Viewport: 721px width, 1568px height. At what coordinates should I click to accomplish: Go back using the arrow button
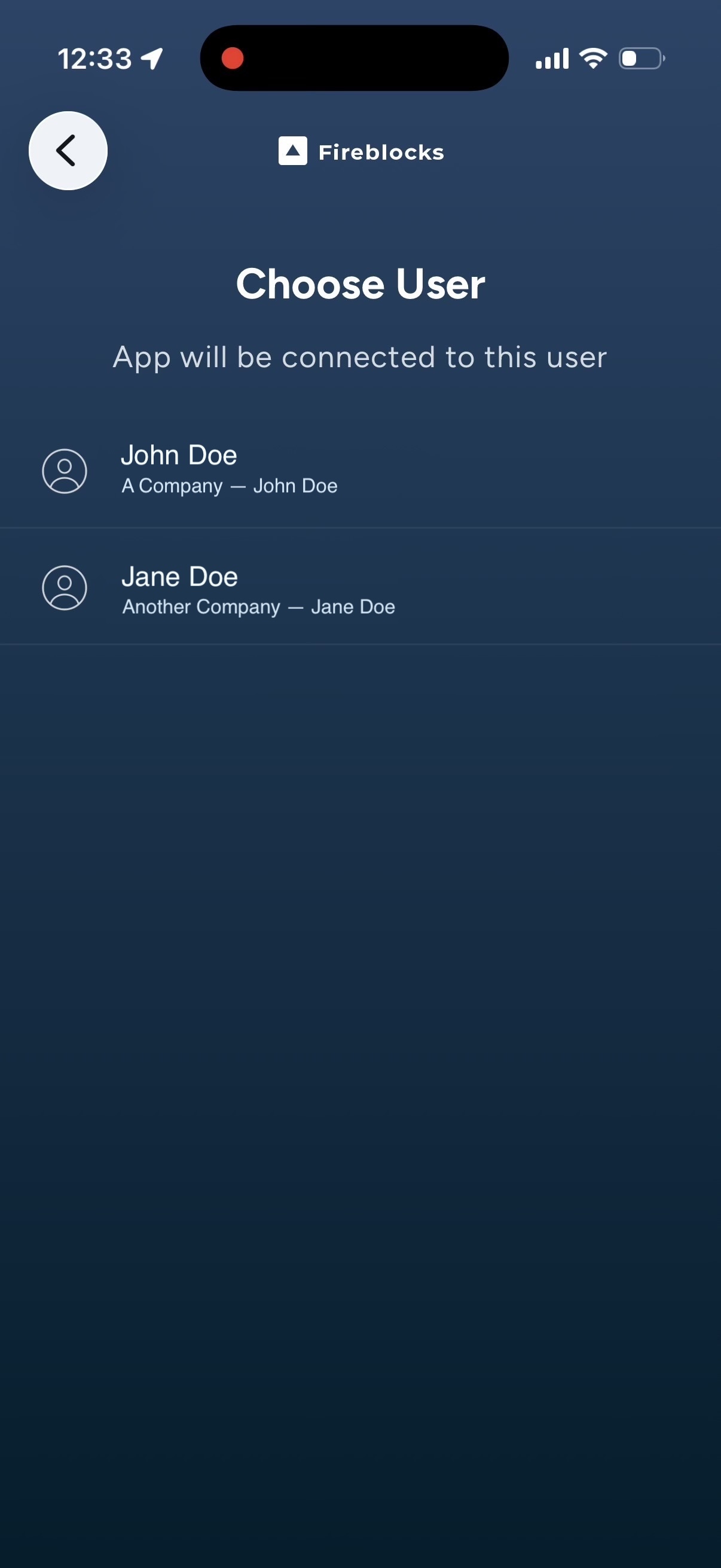(68, 151)
